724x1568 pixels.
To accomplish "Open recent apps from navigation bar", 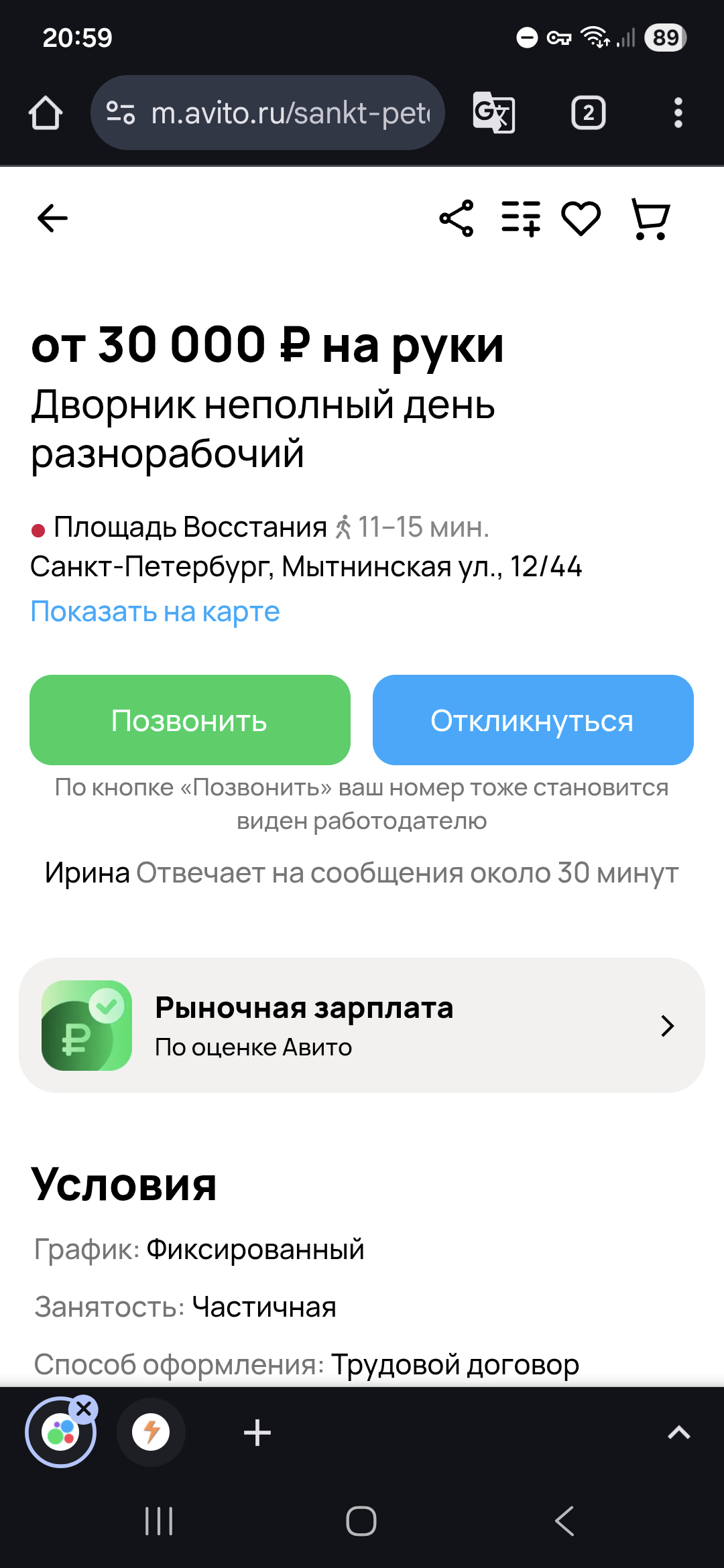I will tap(159, 1521).
